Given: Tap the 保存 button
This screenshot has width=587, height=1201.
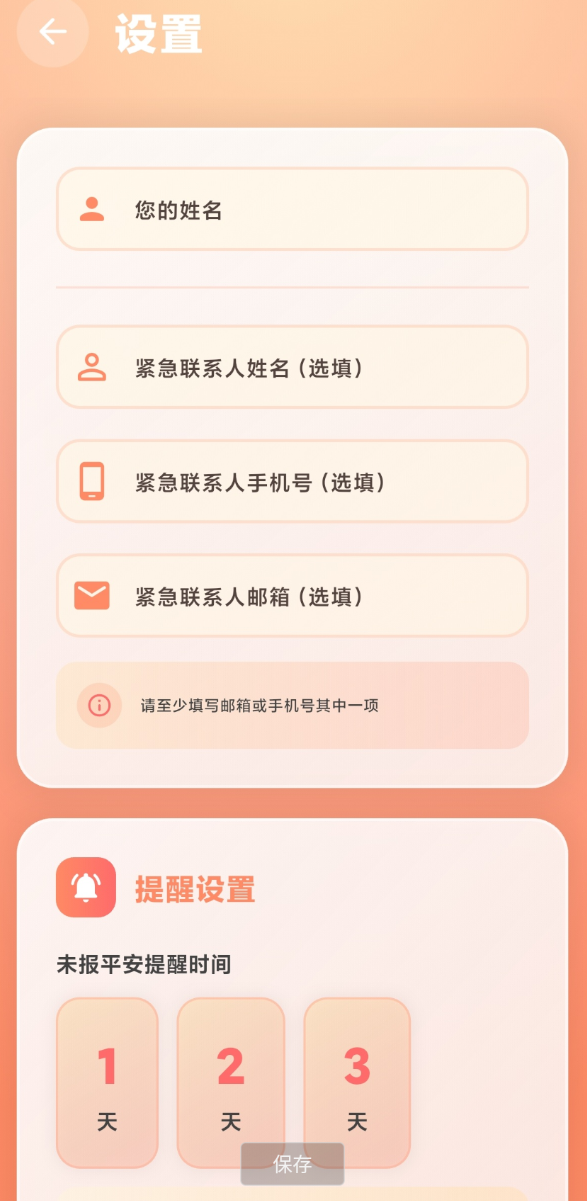Looking at the screenshot, I should tap(293, 1164).
